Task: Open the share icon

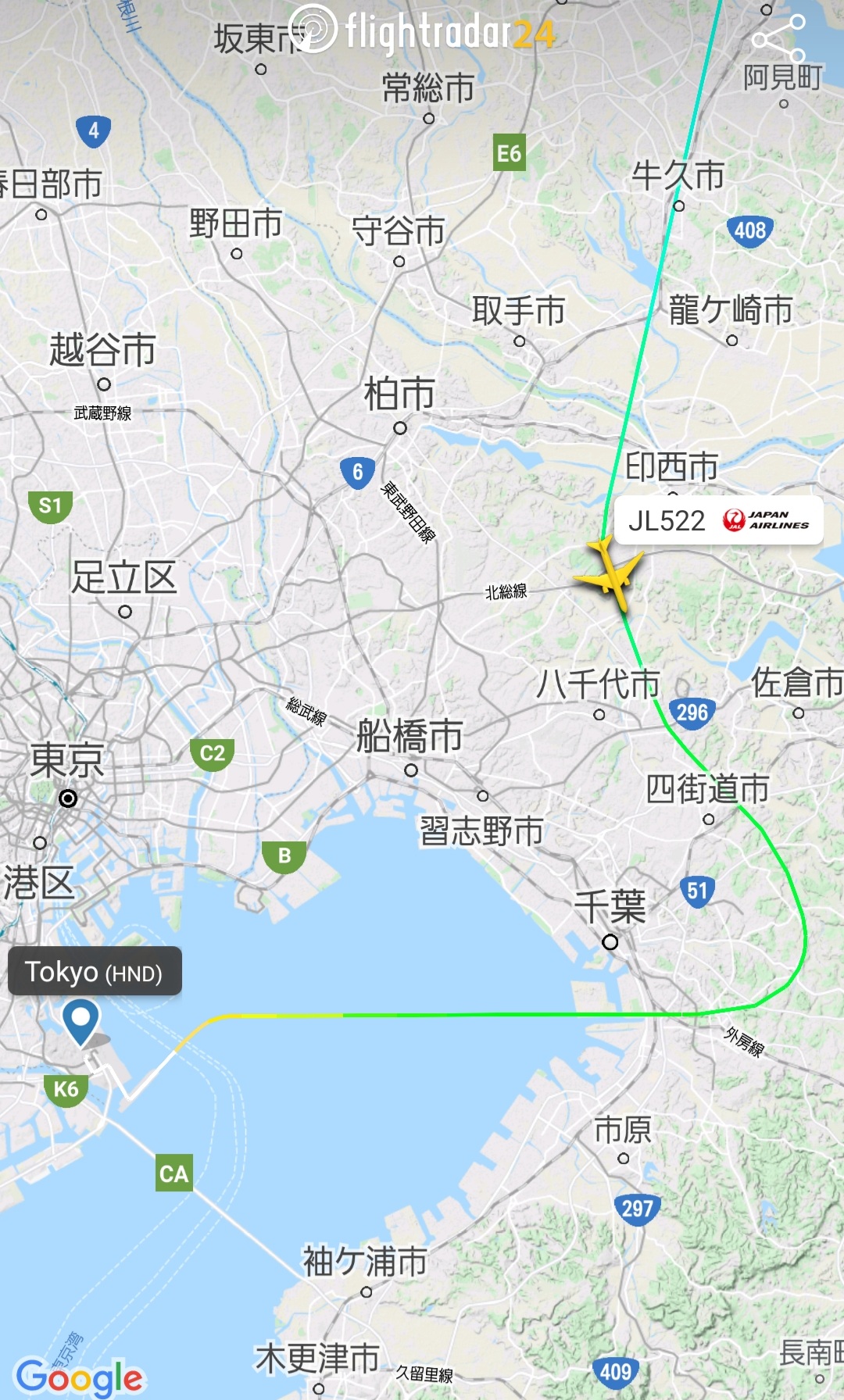Action: 778,38
